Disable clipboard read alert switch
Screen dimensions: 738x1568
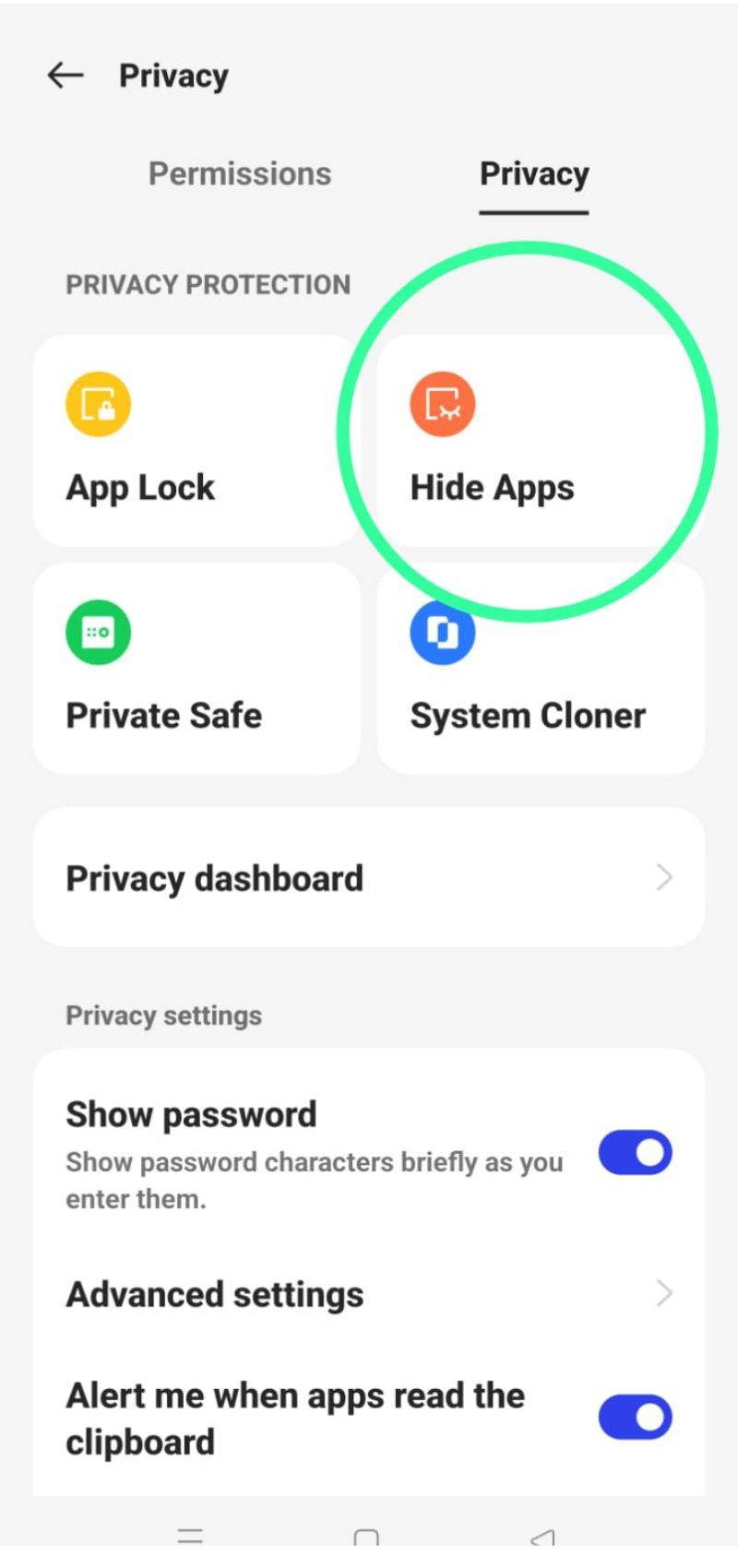point(635,1417)
